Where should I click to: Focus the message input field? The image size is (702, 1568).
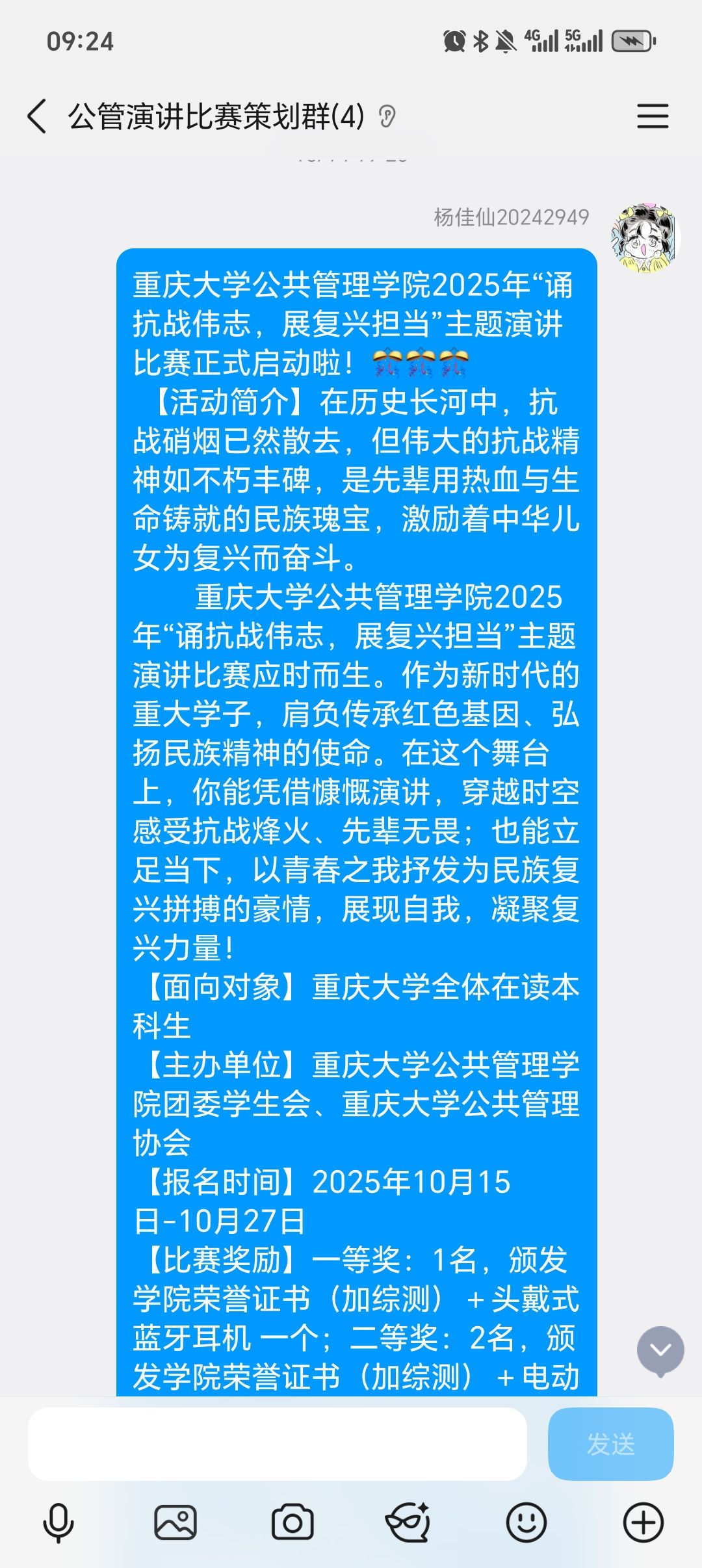(277, 1444)
